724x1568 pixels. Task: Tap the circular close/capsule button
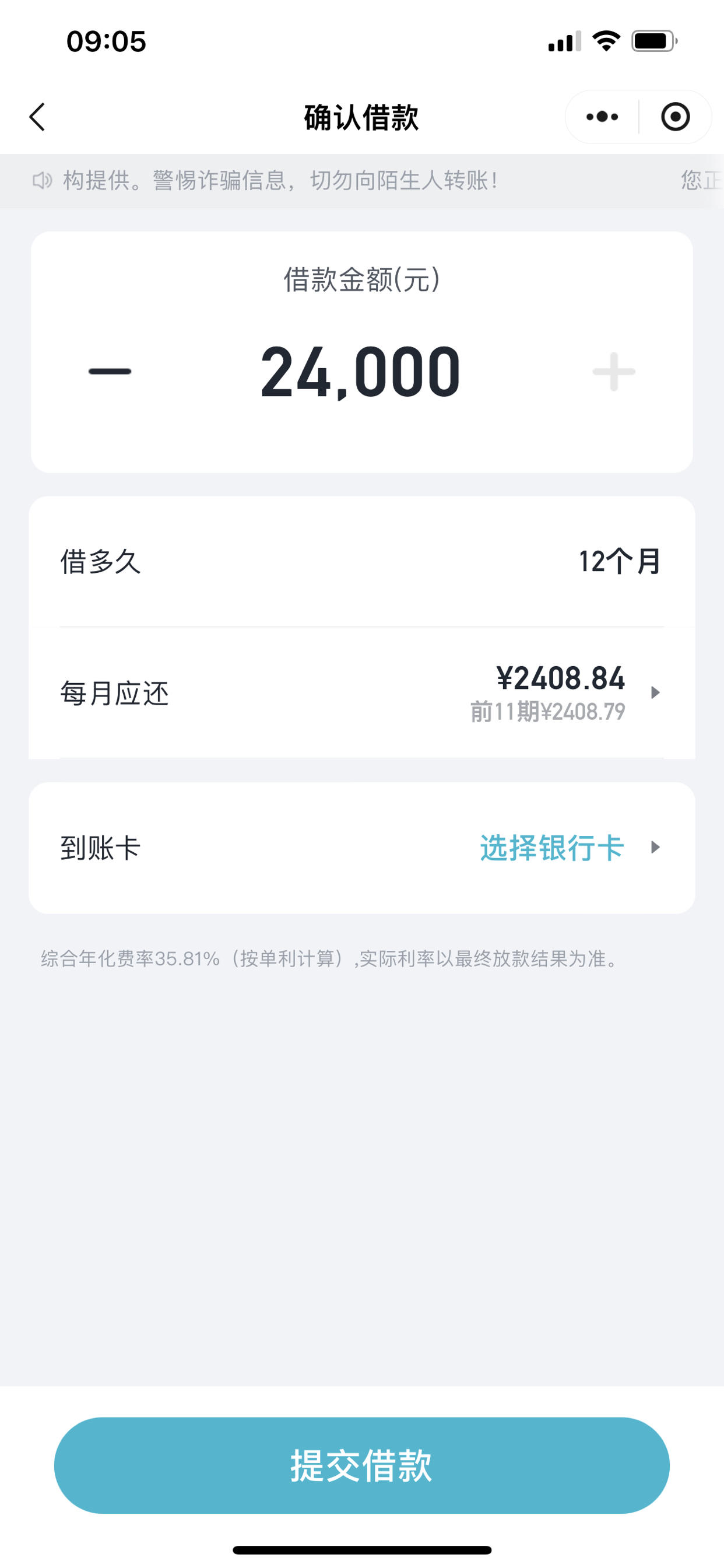(676, 117)
